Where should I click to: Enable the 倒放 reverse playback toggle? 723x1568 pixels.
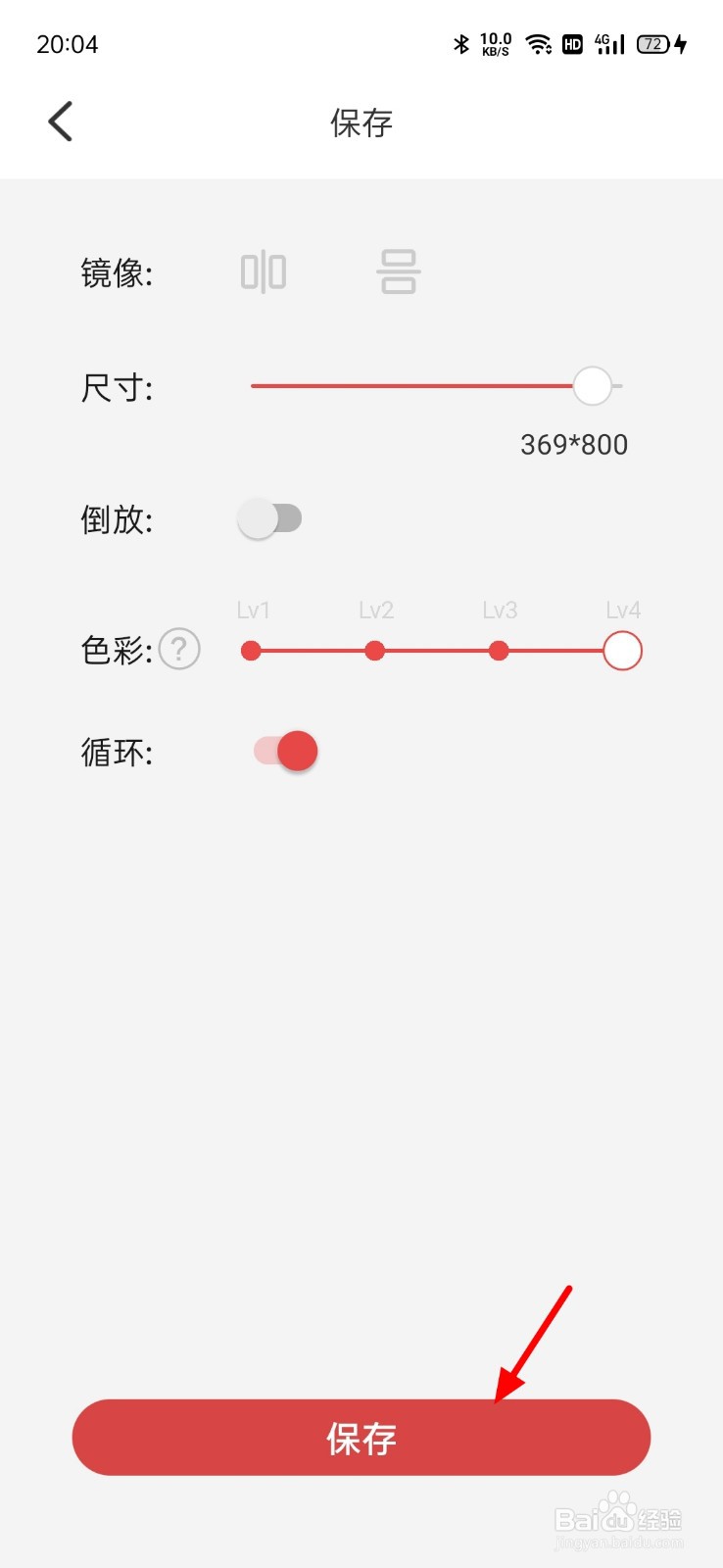click(x=269, y=517)
